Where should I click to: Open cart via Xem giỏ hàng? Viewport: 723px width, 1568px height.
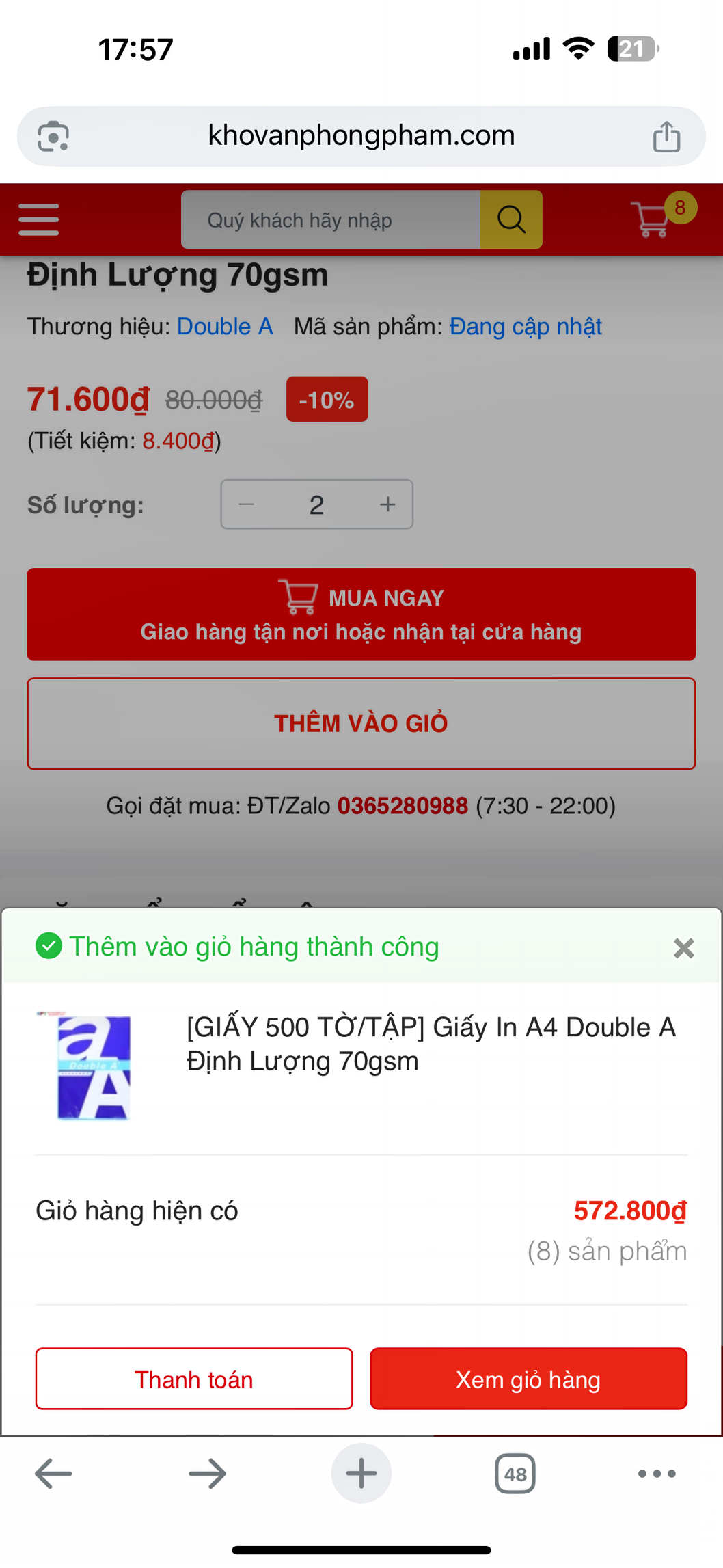(x=528, y=1379)
